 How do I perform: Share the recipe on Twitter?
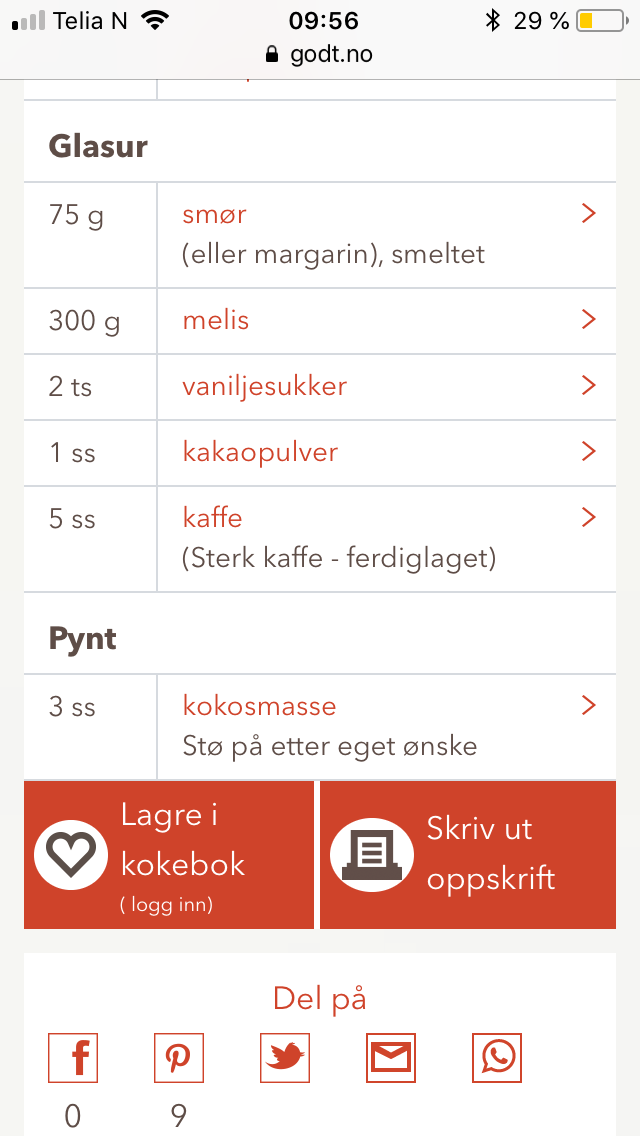(x=285, y=1058)
